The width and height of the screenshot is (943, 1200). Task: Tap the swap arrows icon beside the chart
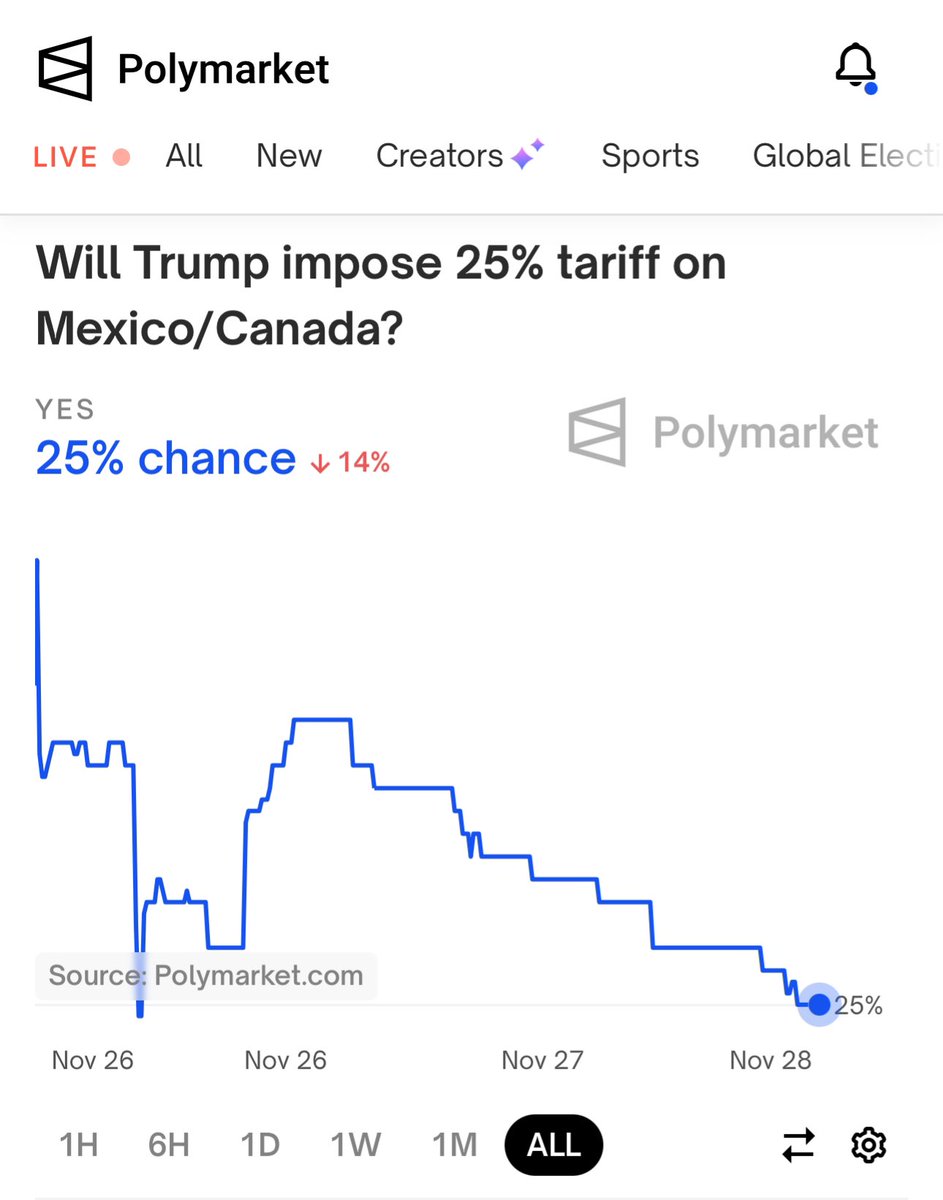[798, 1144]
